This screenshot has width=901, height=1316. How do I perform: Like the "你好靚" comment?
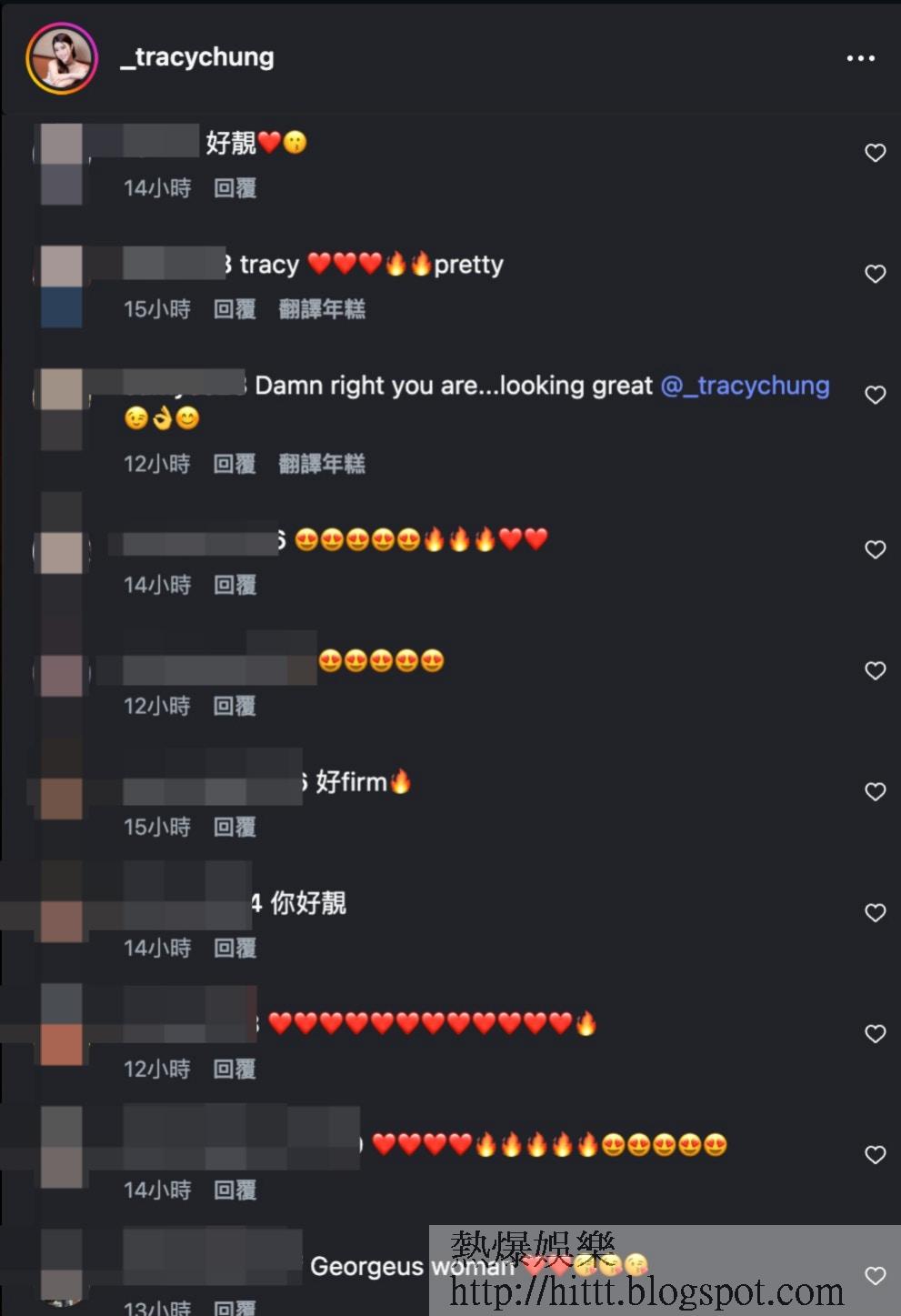pos(875,912)
